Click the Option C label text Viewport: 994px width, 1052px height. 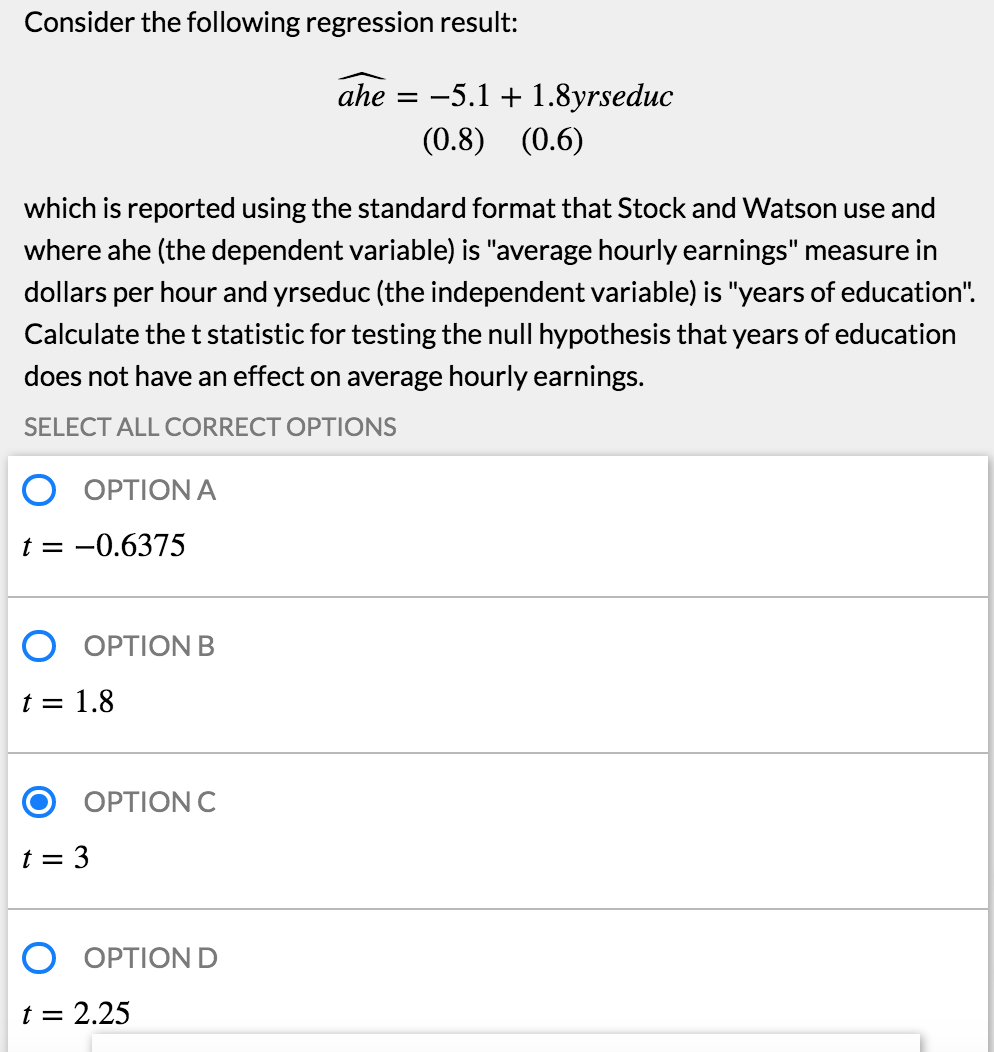[x=148, y=802]
